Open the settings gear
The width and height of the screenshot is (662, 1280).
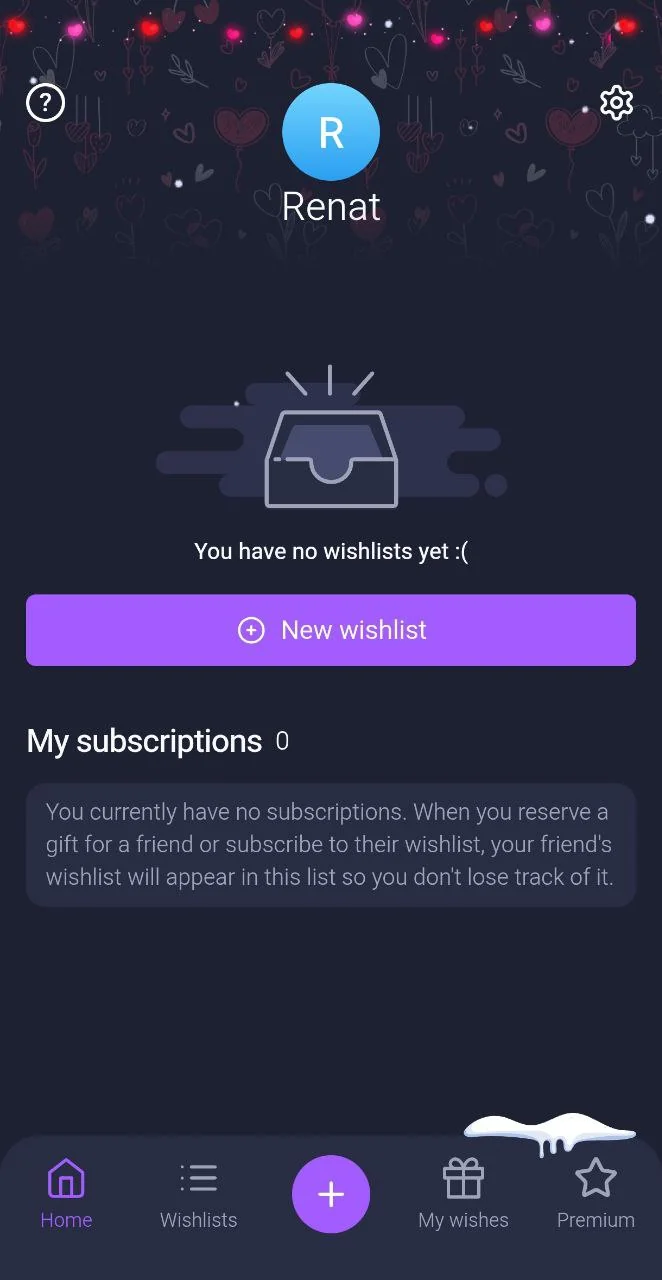(x=616, y=102)
